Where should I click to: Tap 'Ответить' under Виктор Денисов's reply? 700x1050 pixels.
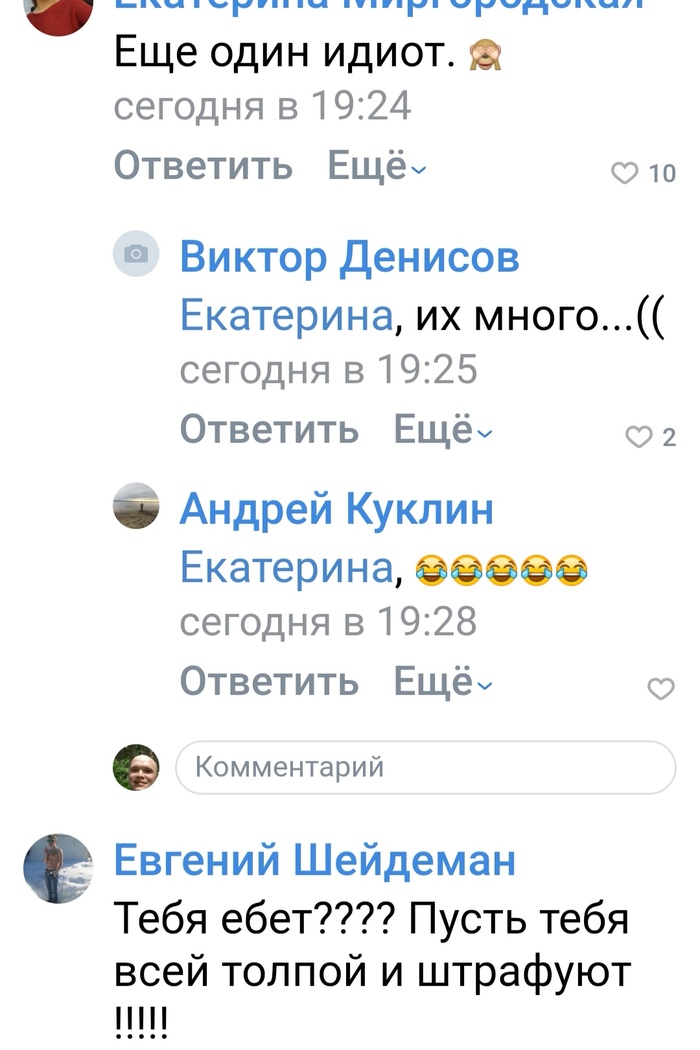click(269, 429)
